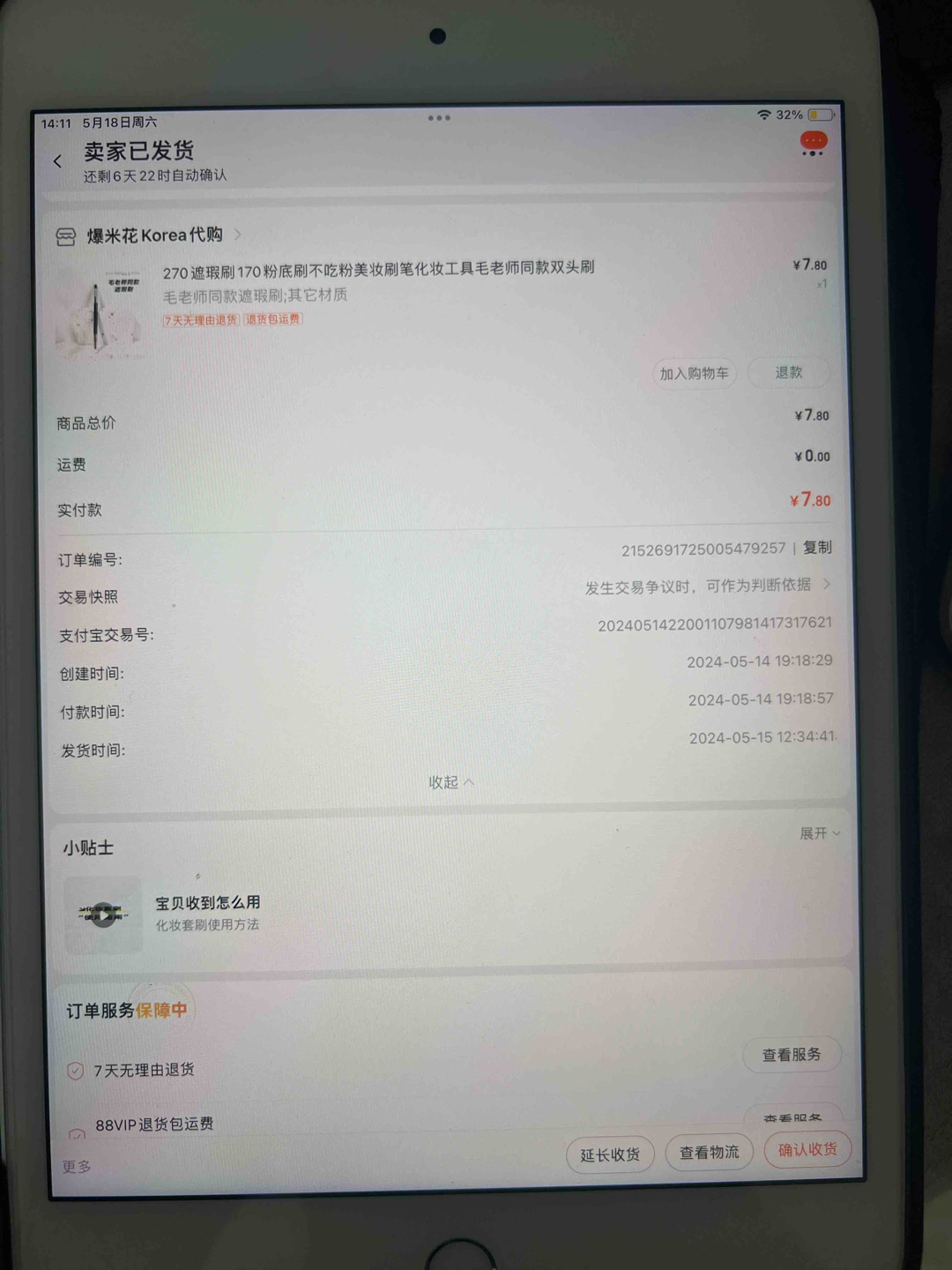Play the 宝贝收到怎么用 tip video
952x1270 pixels.
tap(104, 915)
